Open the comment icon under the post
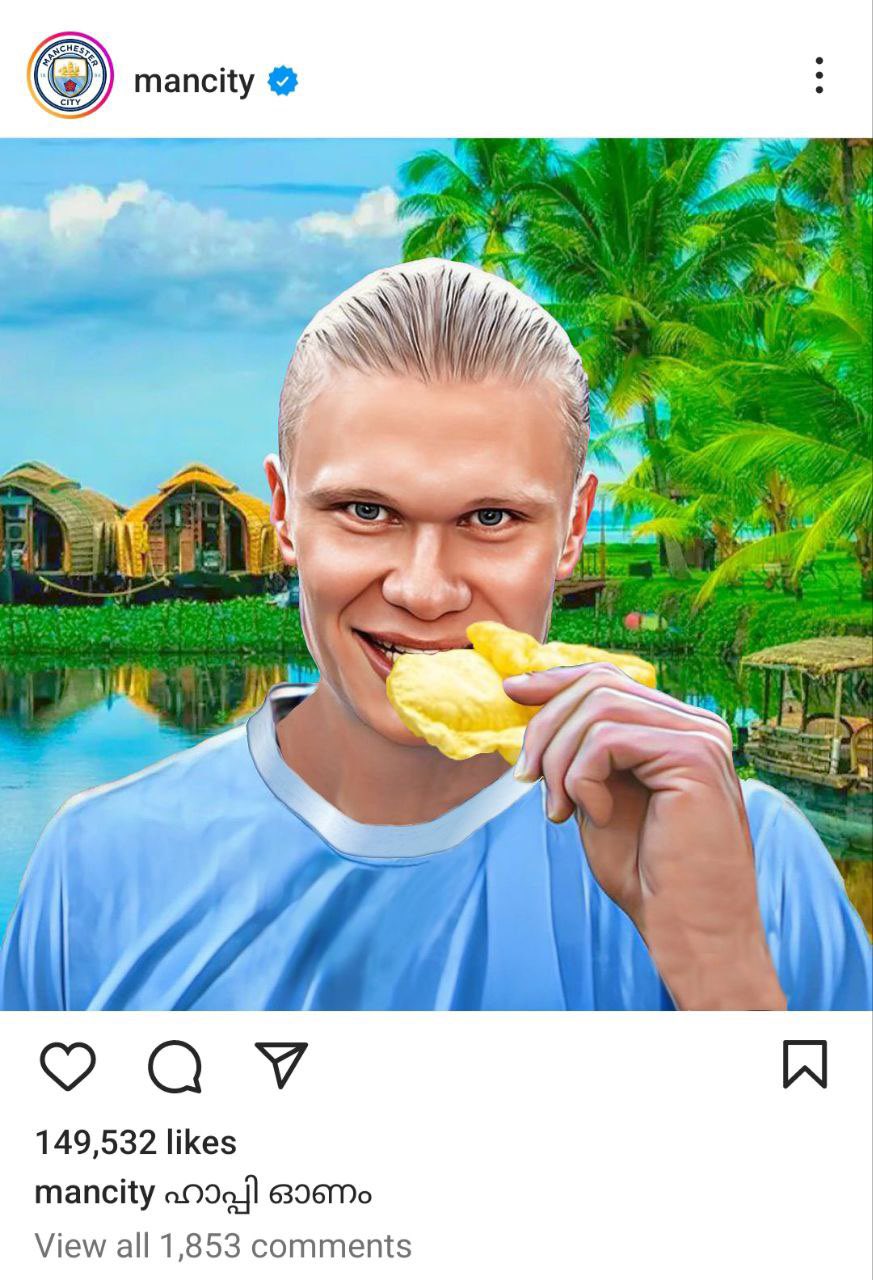 [175, 1066]
